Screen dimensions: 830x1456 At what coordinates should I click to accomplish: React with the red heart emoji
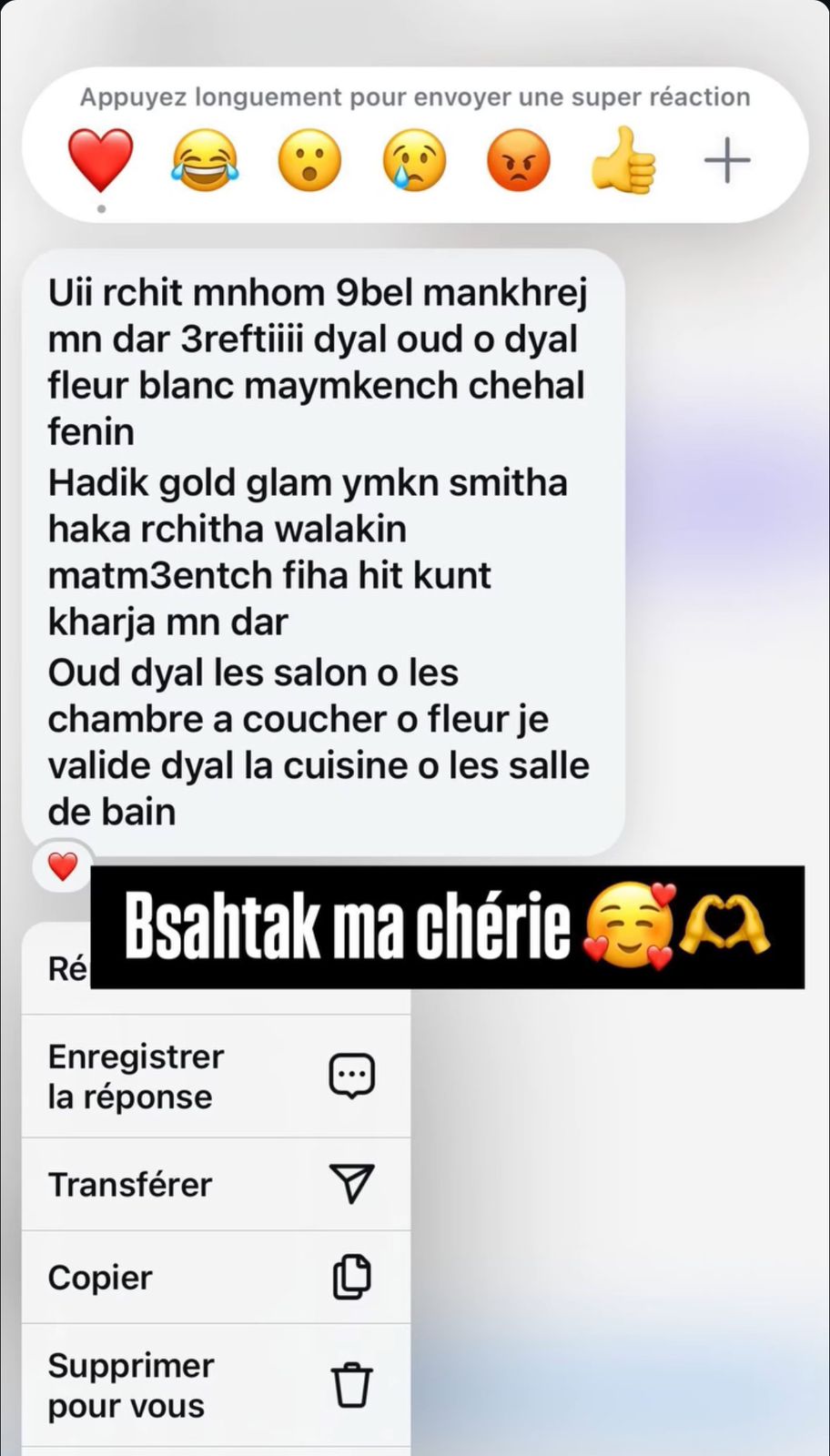coord(101,160)
